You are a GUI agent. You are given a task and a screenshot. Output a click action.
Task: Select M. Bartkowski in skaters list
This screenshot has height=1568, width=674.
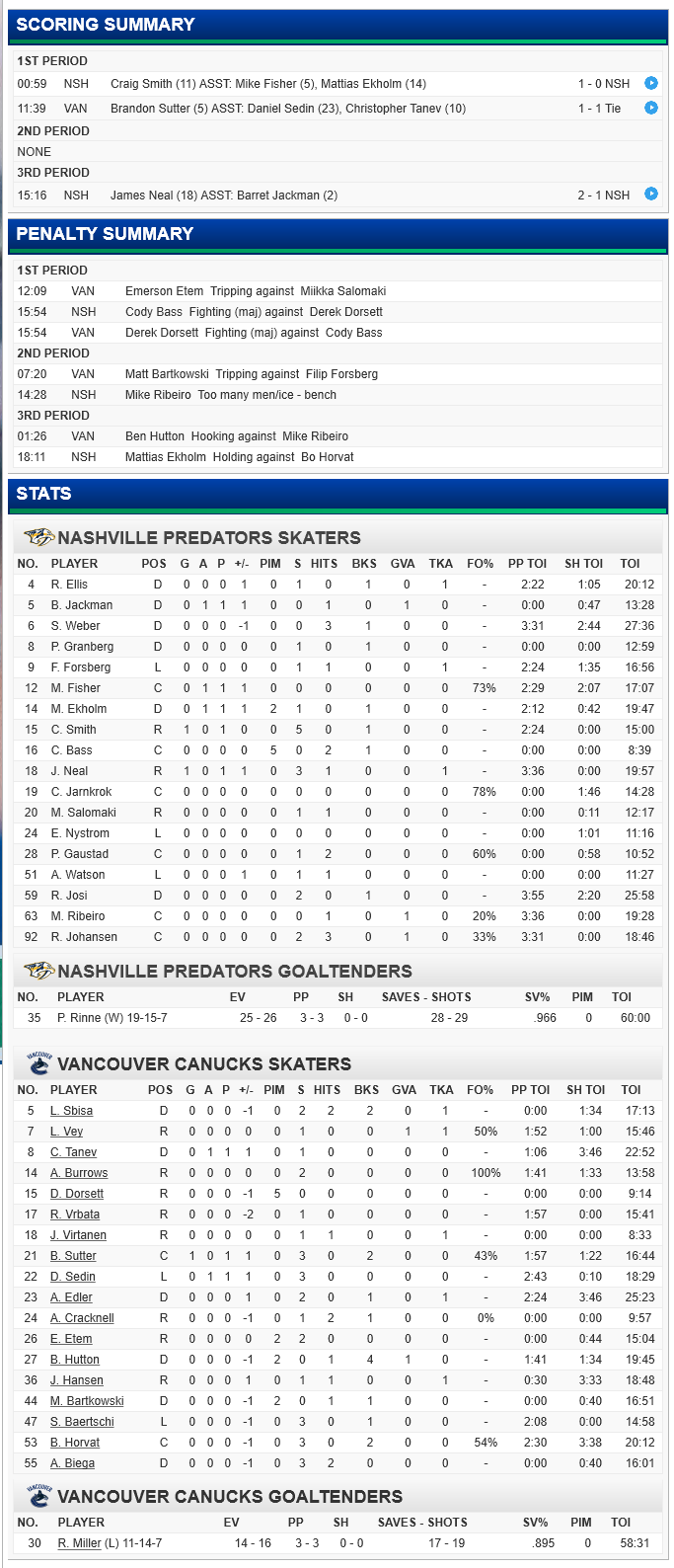87,1401
